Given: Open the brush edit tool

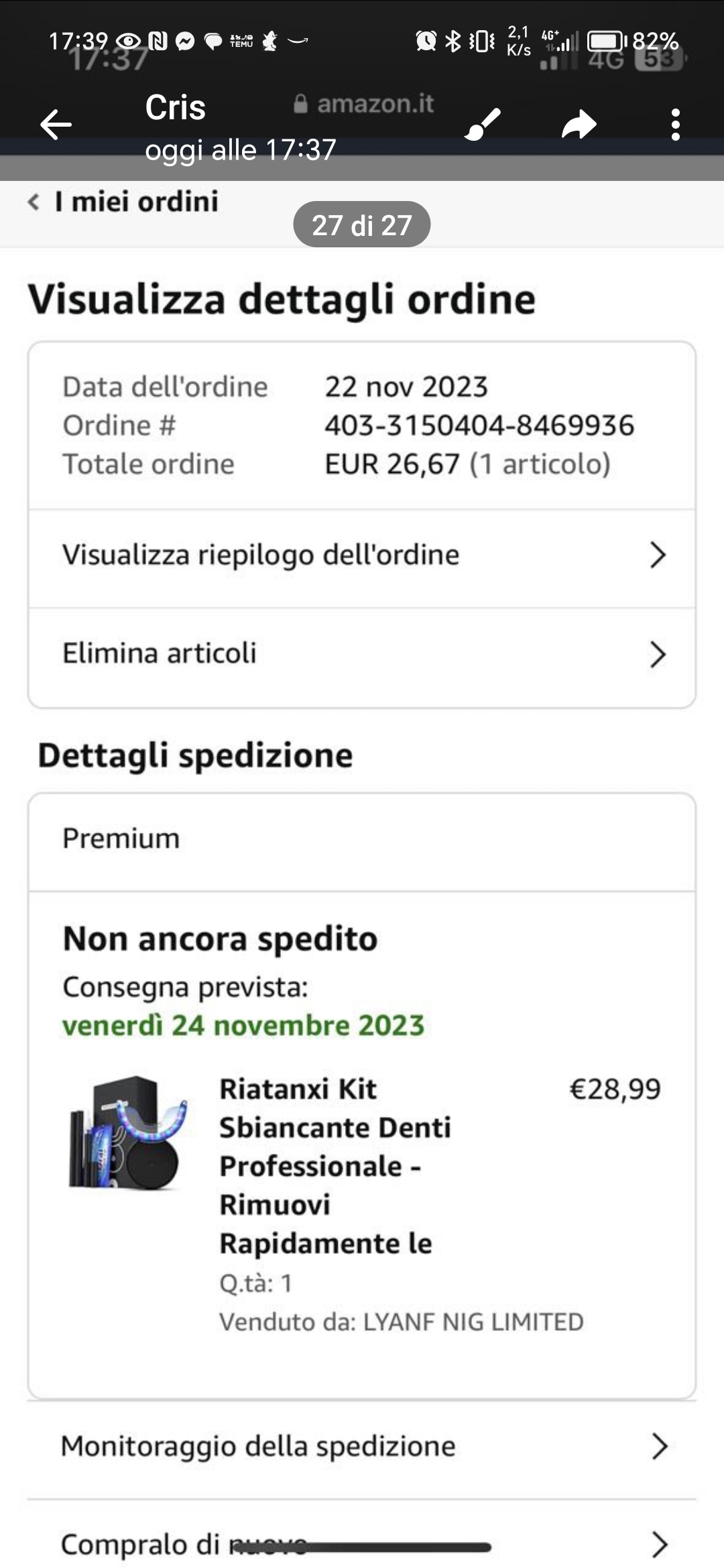Looking at the screenshot, I should pyautogui.click(x=483, y=124).
